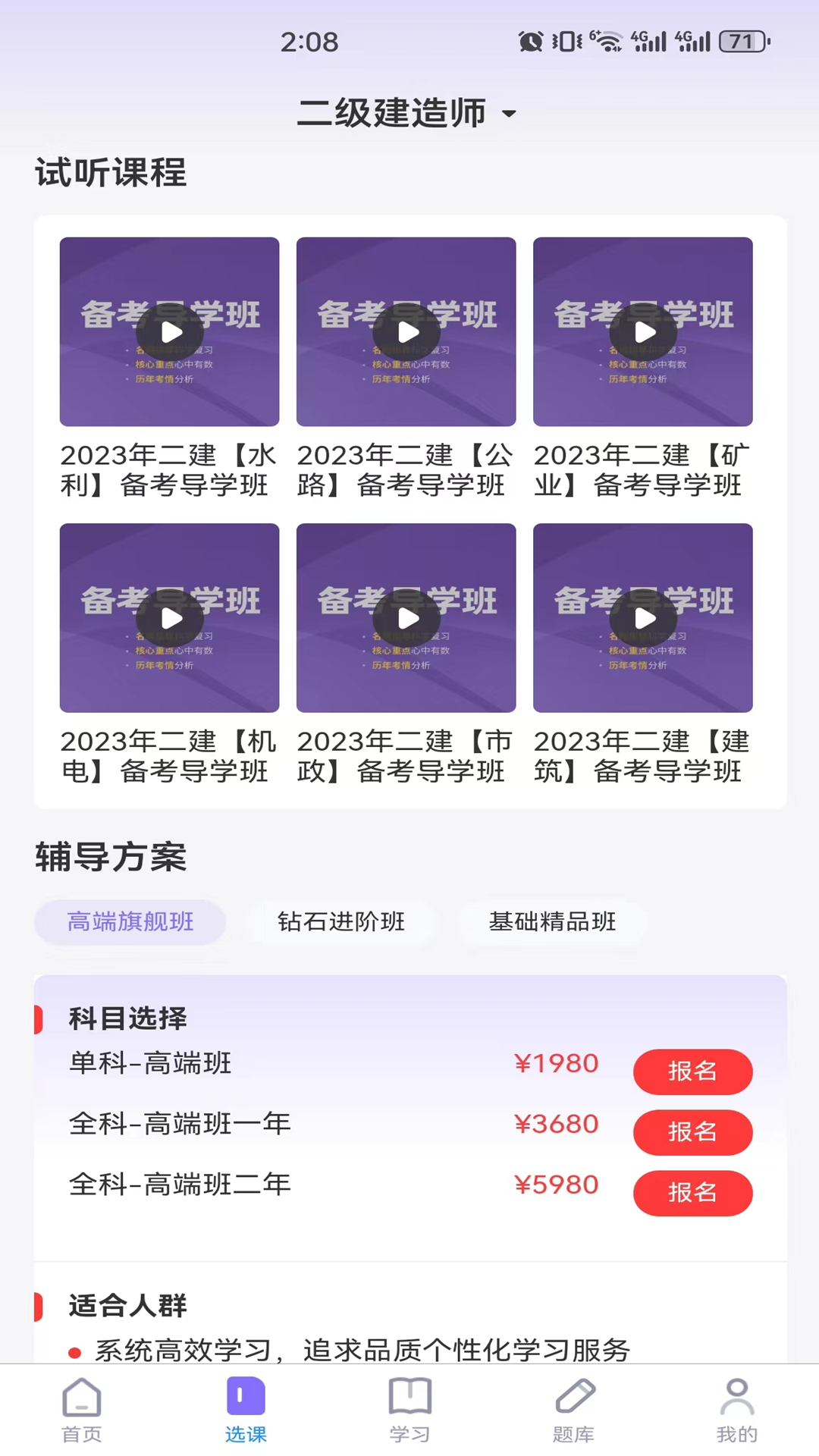Open the 2023年二建【矿业】备考导学班 thumbnail

pyautogui.click(x=643, y=331)
